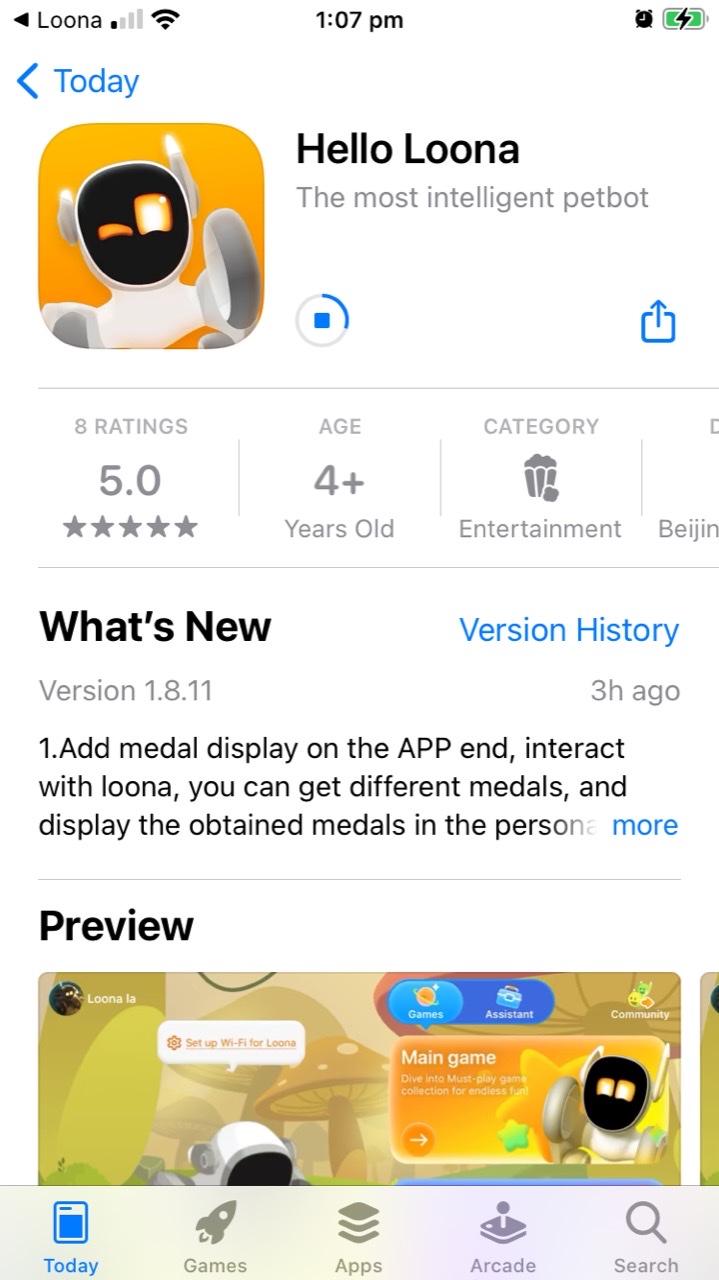Open the Entertainment category

tap(540, 480)
